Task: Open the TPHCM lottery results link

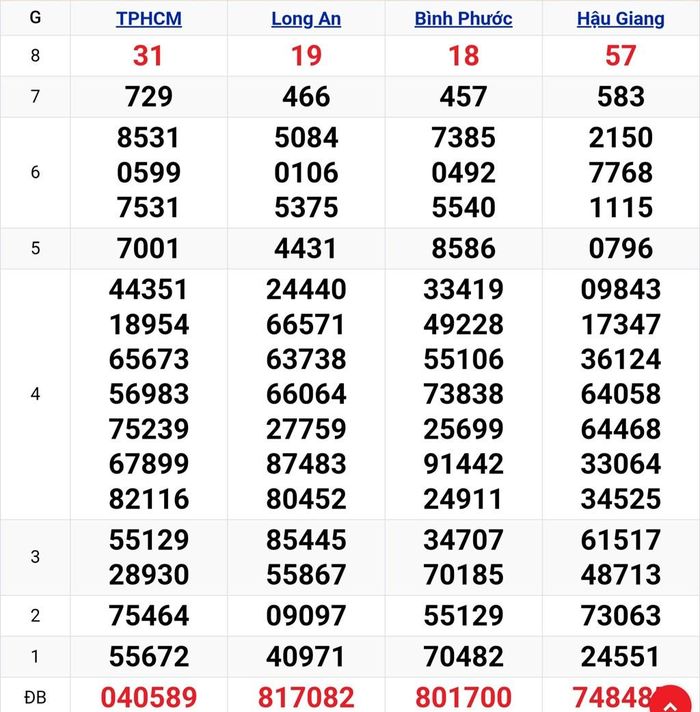Action: click(x=149, y=19)
